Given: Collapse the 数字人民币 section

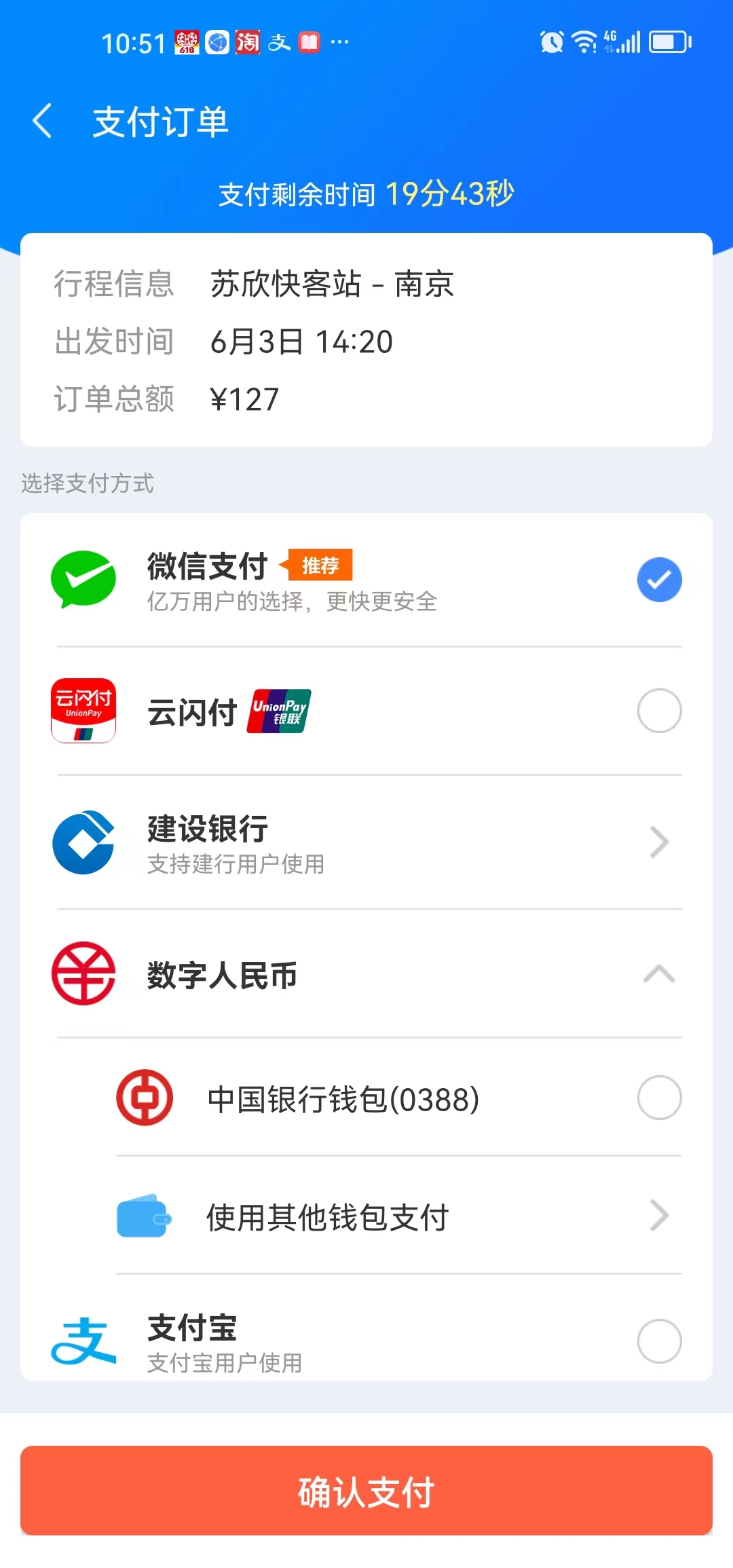Looking at the screenshot, I should [658, 974].
